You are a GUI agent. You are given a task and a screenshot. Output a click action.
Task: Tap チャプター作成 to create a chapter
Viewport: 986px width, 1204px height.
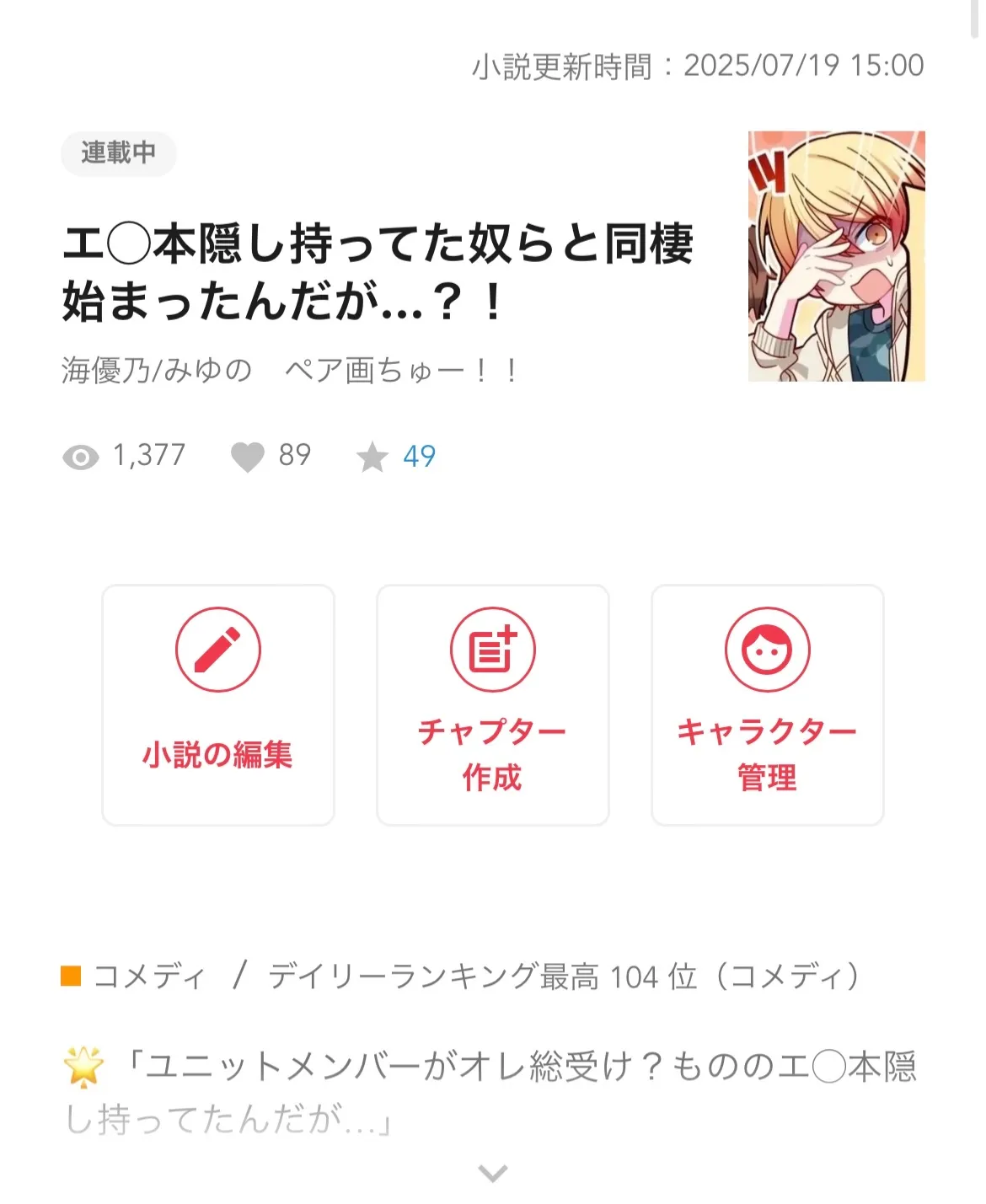(x=492, y=704)
